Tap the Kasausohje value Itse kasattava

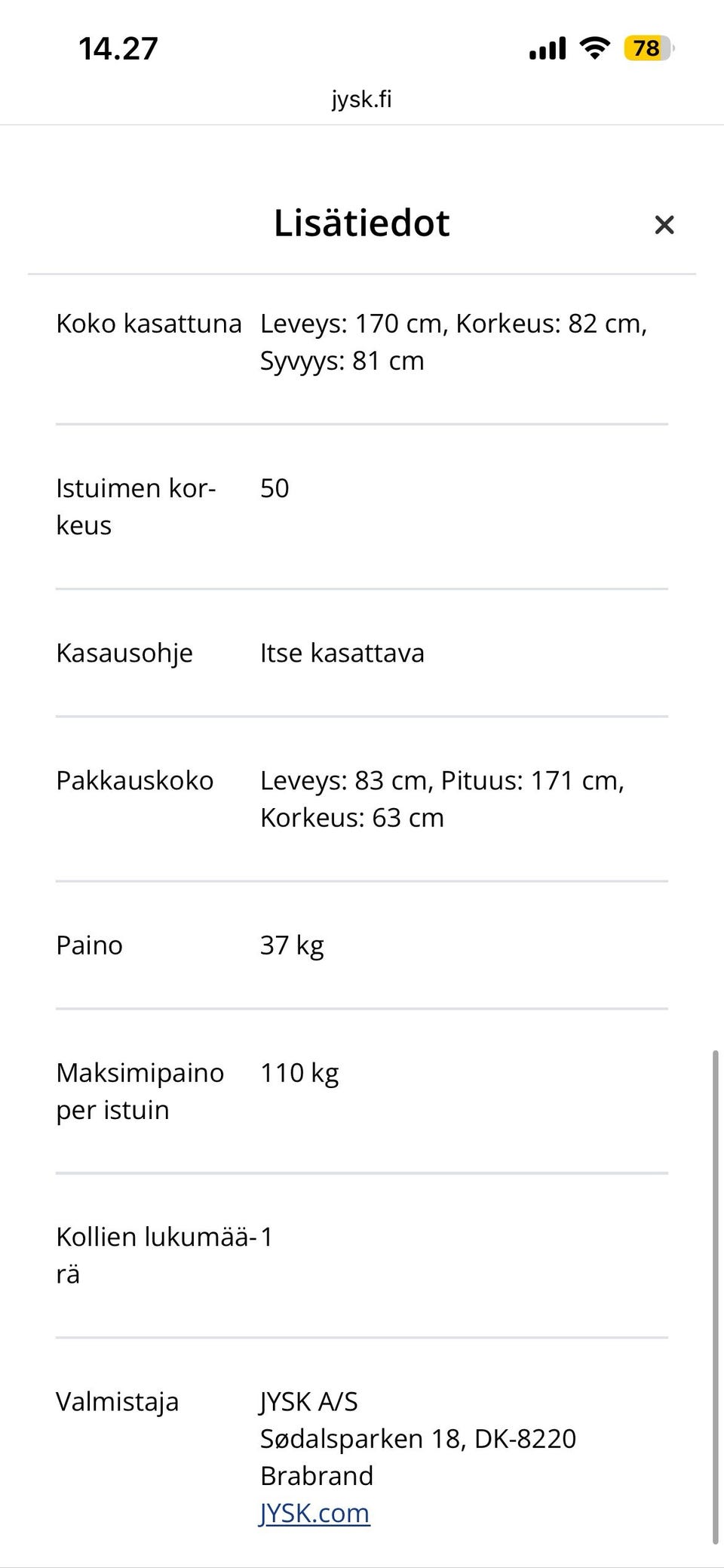point(343,653)
